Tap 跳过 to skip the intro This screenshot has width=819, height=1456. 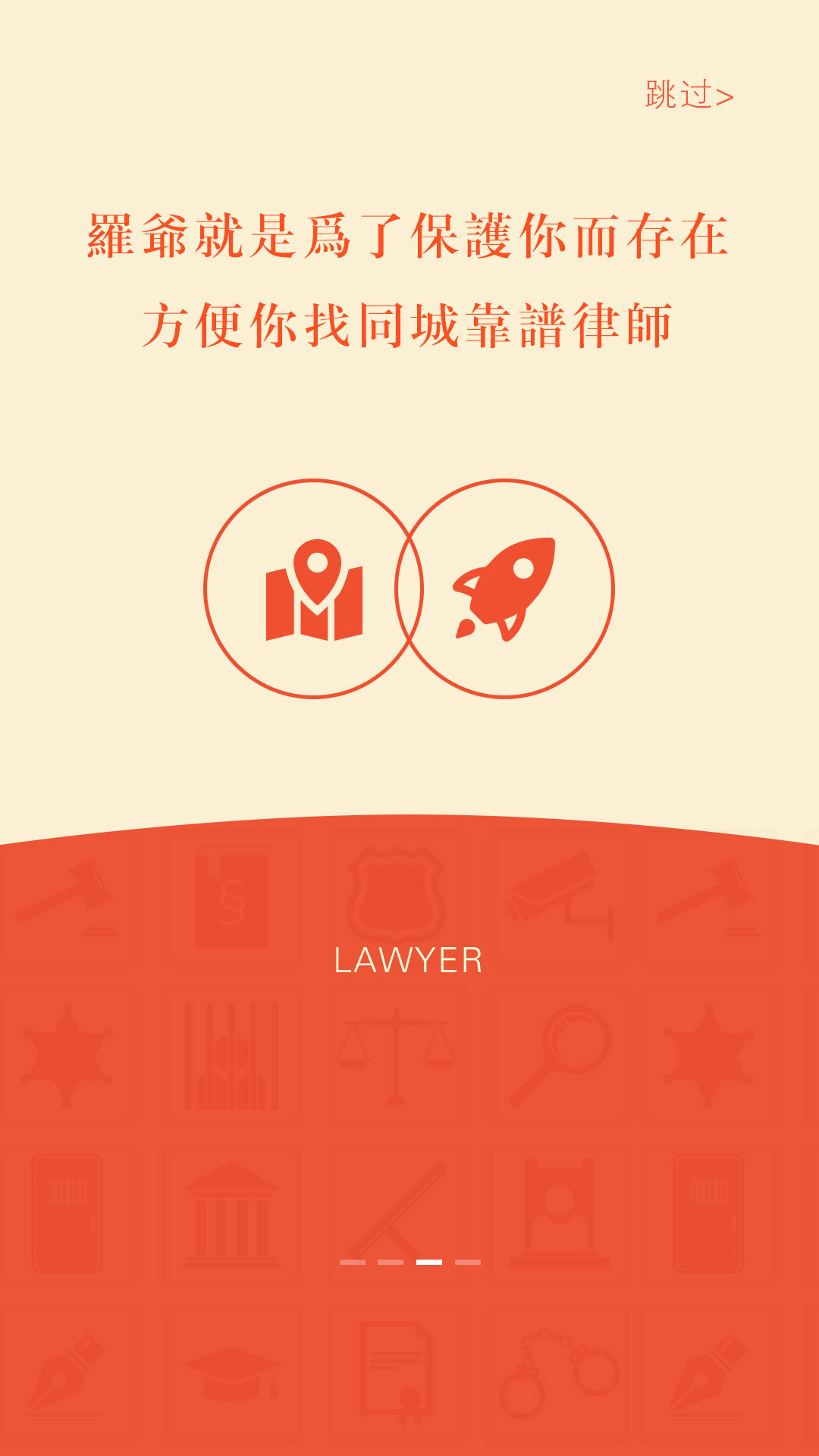(x=689, y=96)
